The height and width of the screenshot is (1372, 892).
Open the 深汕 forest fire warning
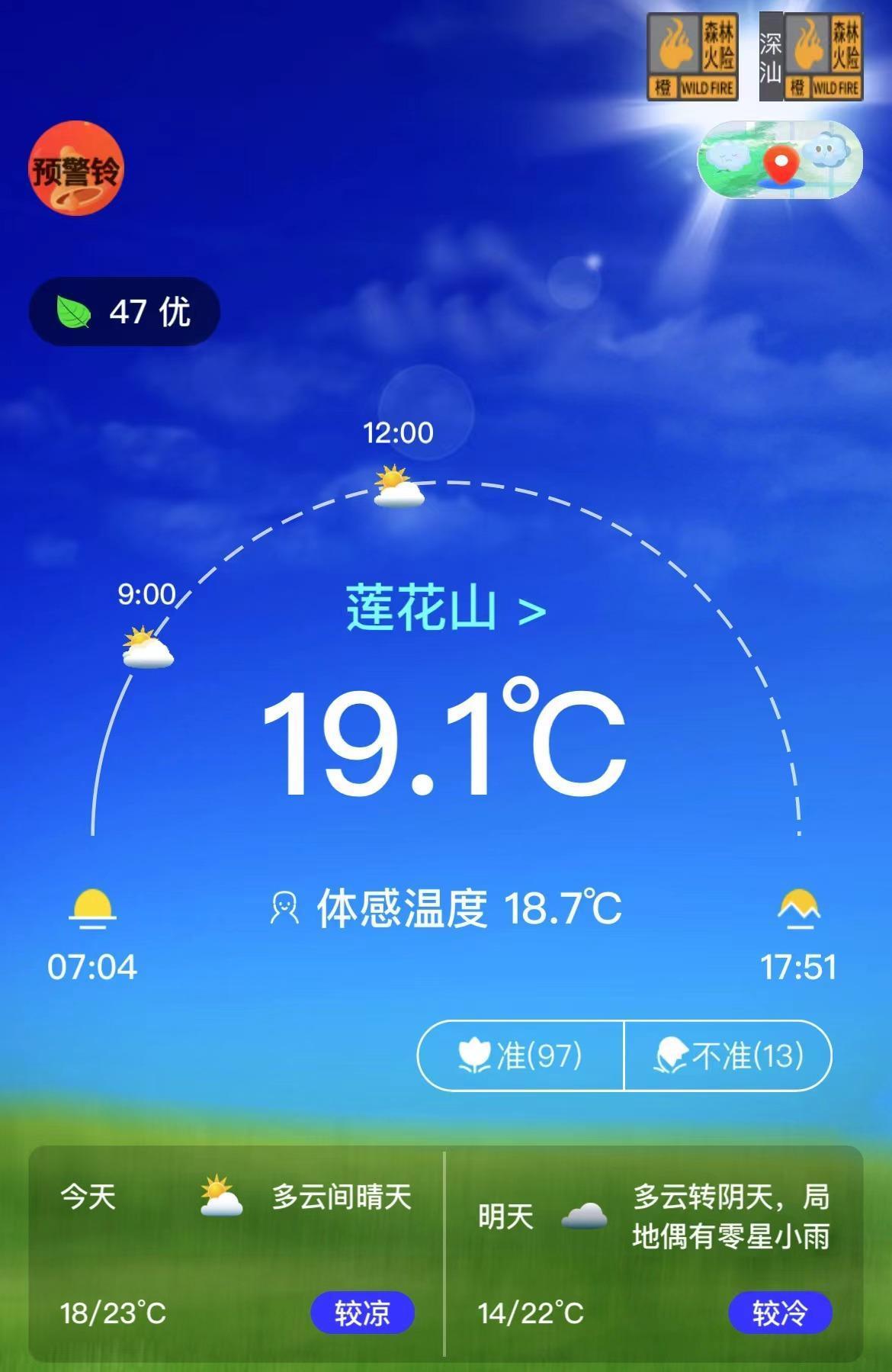pyautogui.click(x=811, y=57)
